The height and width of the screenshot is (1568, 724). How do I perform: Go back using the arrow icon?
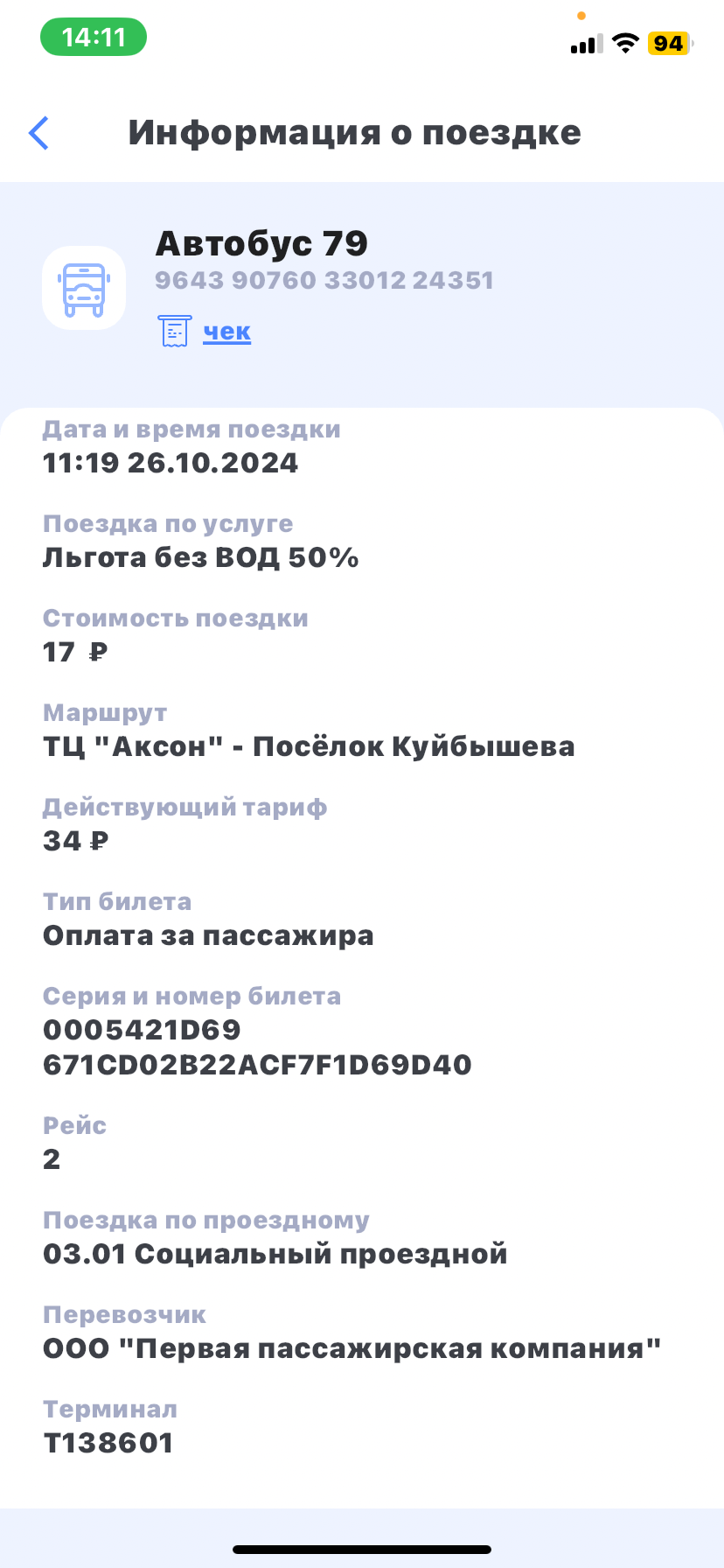pyautogui.click(x=38, y=133)
